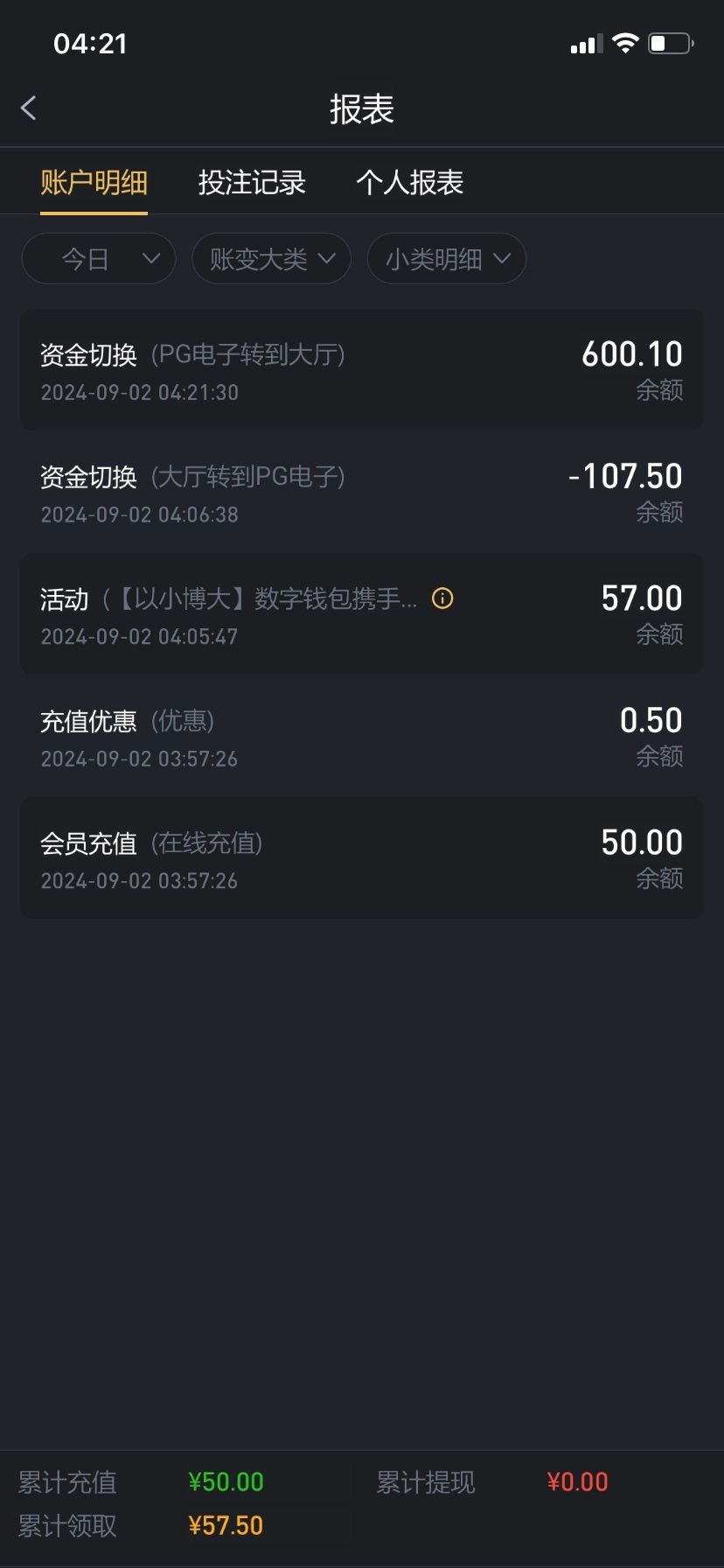Switch to the 投注记录 tab
The height and width of the screenshot is (1568, 724).
pyautogui.click(x=252, y=182)
